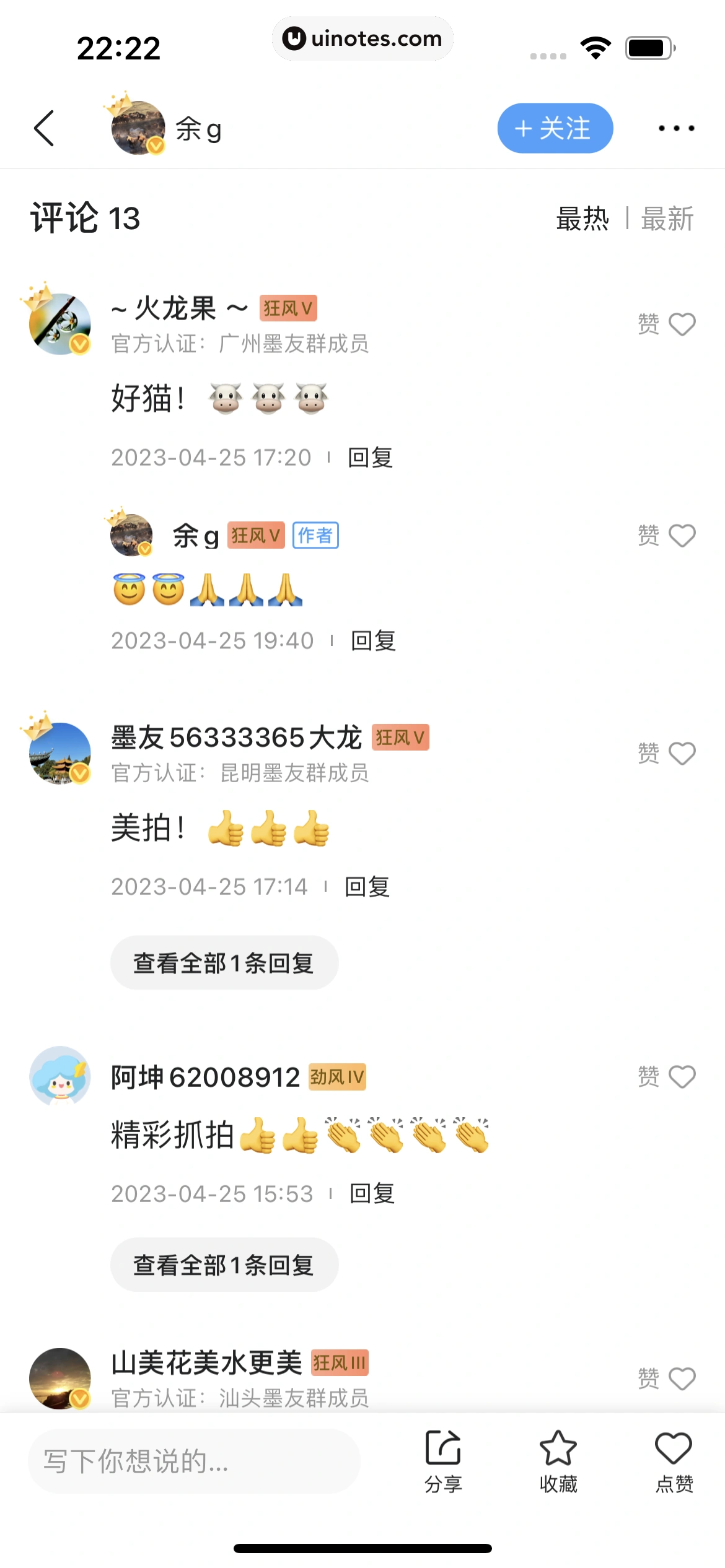Save the post with 收藏
The width and height of the screenshot is (725, 1568).
click(x=558, y=1461)
